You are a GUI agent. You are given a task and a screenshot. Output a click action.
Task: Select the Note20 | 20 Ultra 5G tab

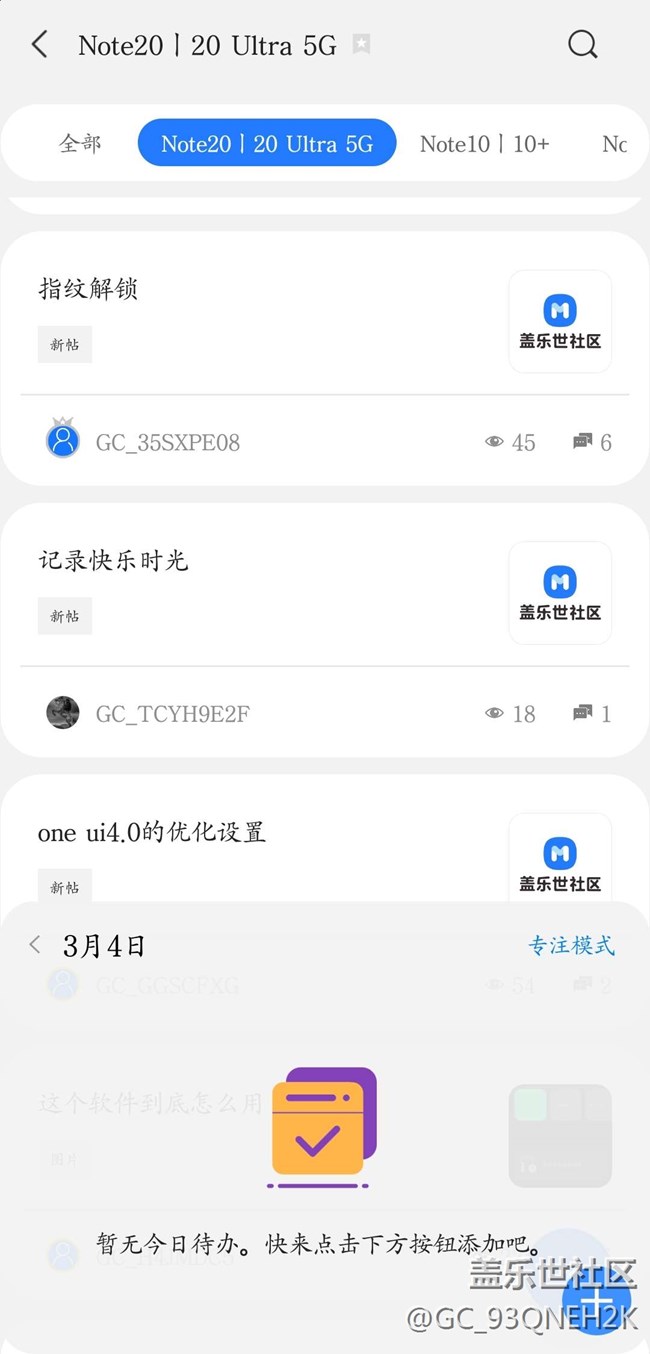(267, 144)
